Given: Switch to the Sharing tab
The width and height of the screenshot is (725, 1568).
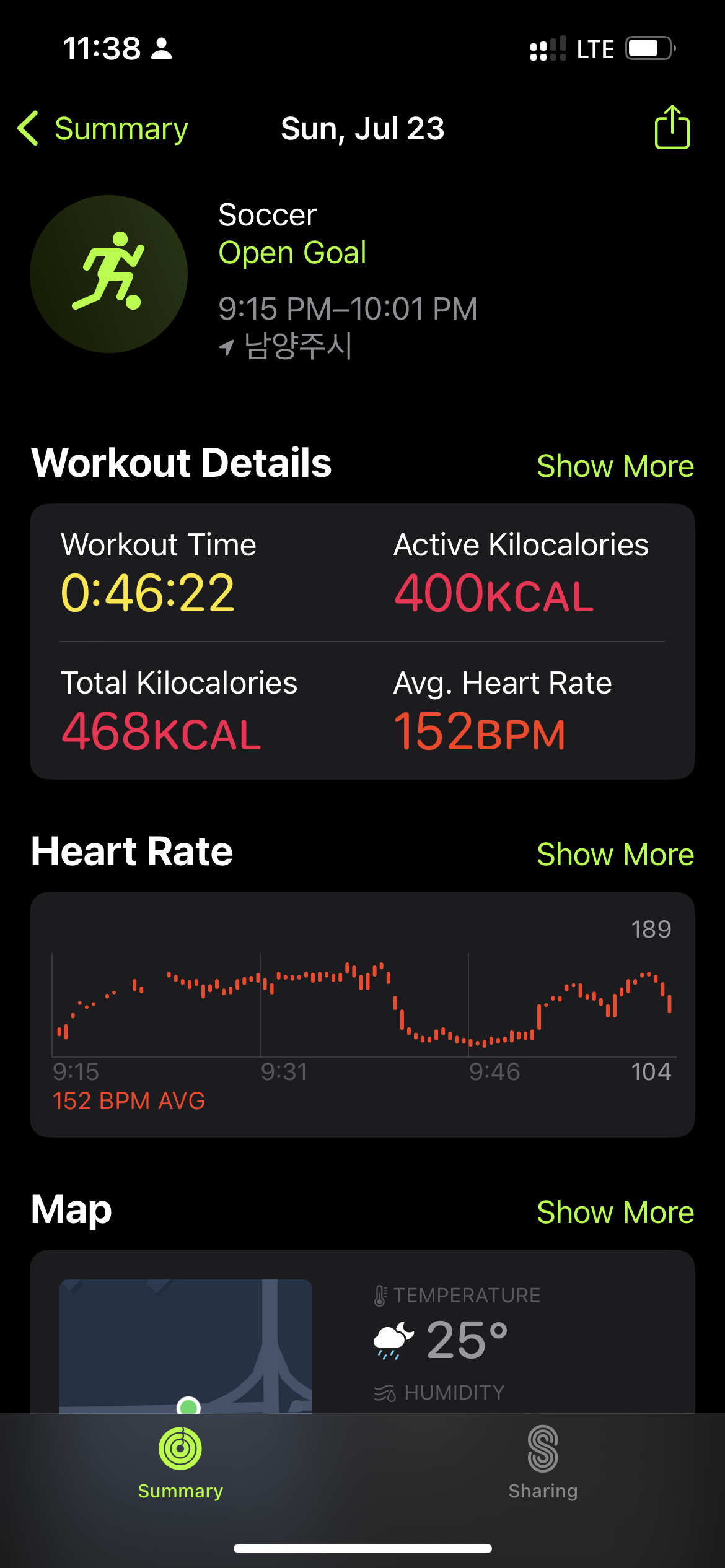Looking at the screenshot, I should pyautogui.click(x=543, y=1463).
